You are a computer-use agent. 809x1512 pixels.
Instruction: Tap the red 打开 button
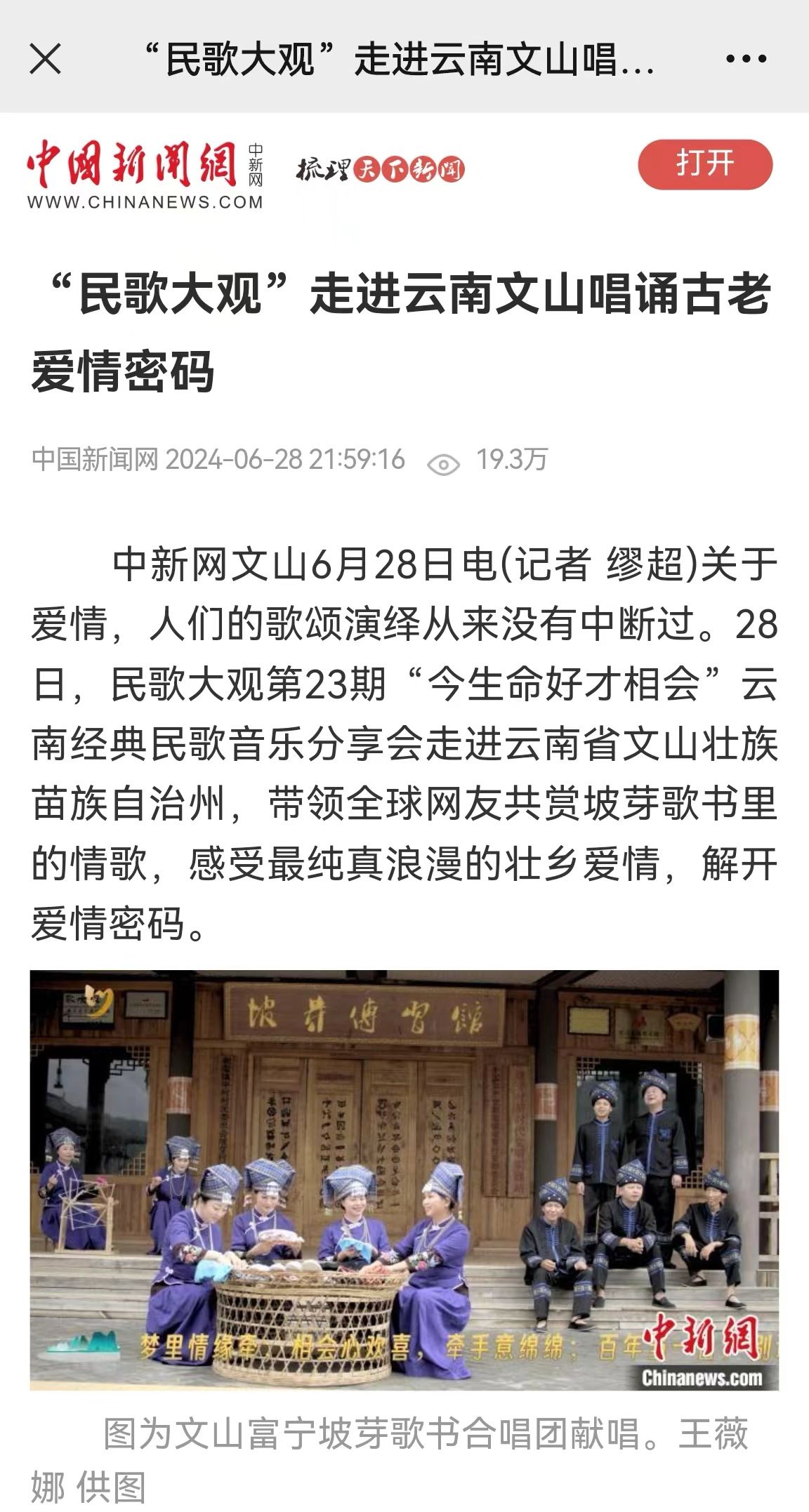pyautogui.click(x=704, y=164)
